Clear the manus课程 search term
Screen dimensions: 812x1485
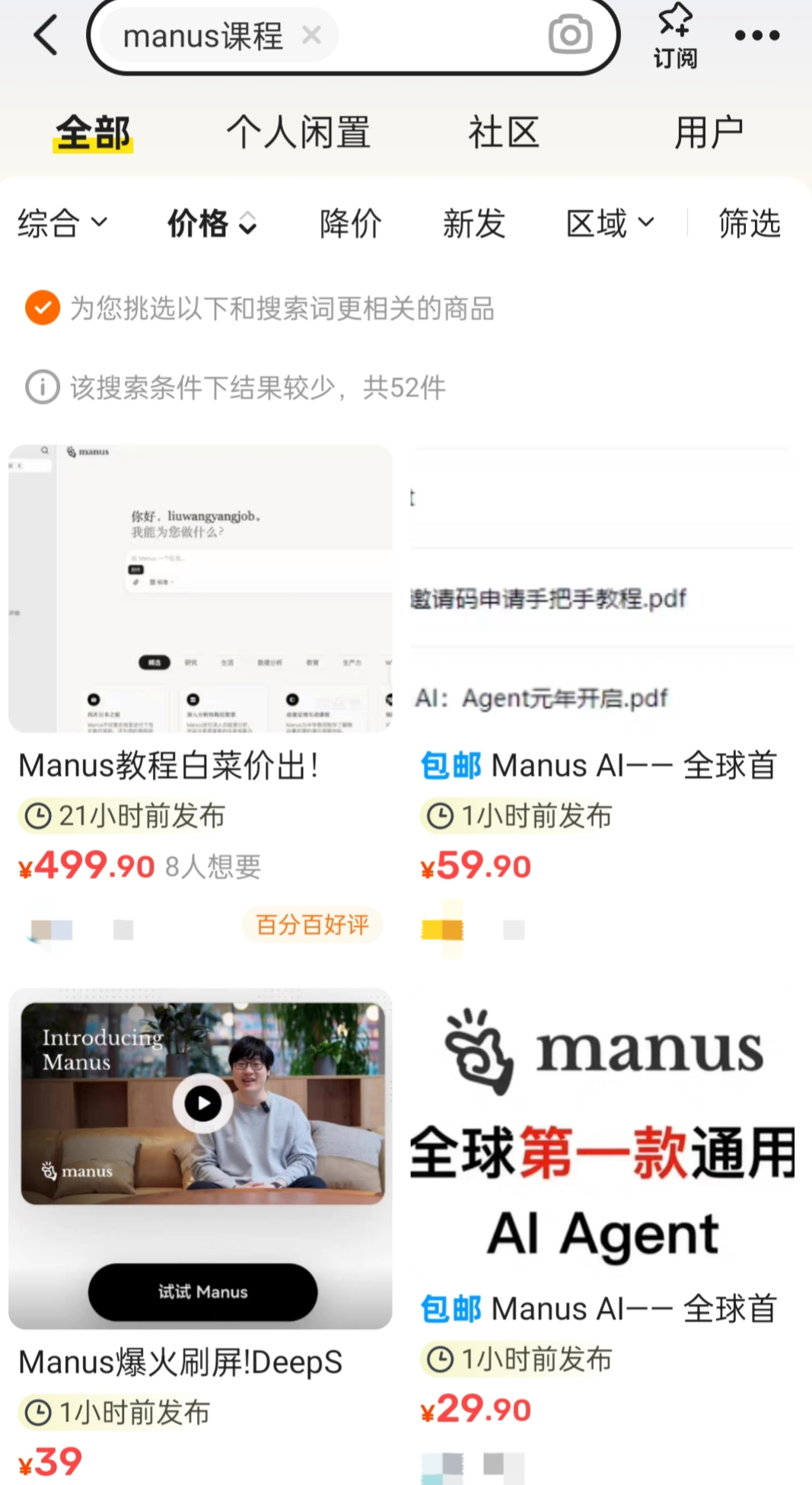click(311, 35)
